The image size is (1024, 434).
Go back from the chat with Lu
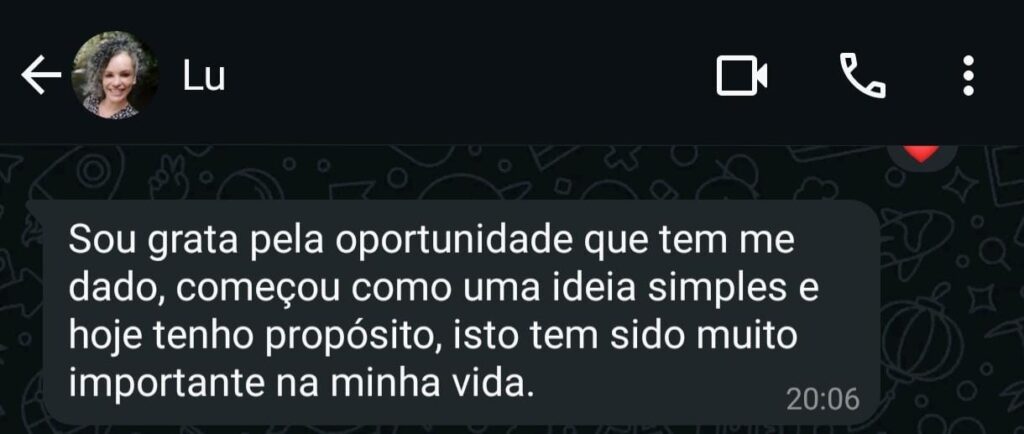40,77
